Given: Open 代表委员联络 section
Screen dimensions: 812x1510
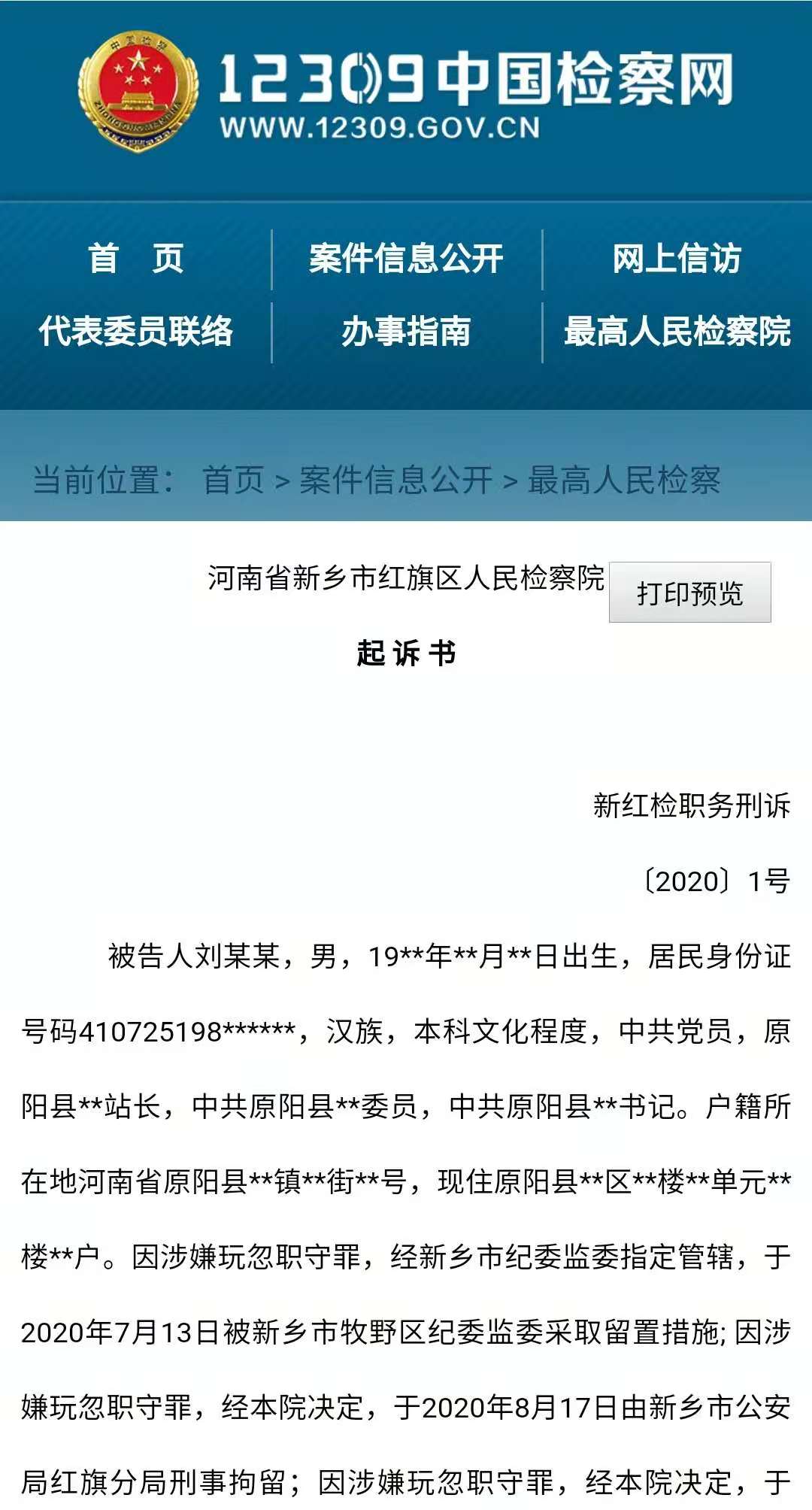Looking at the screenshot, I should (x=136, y=332).
